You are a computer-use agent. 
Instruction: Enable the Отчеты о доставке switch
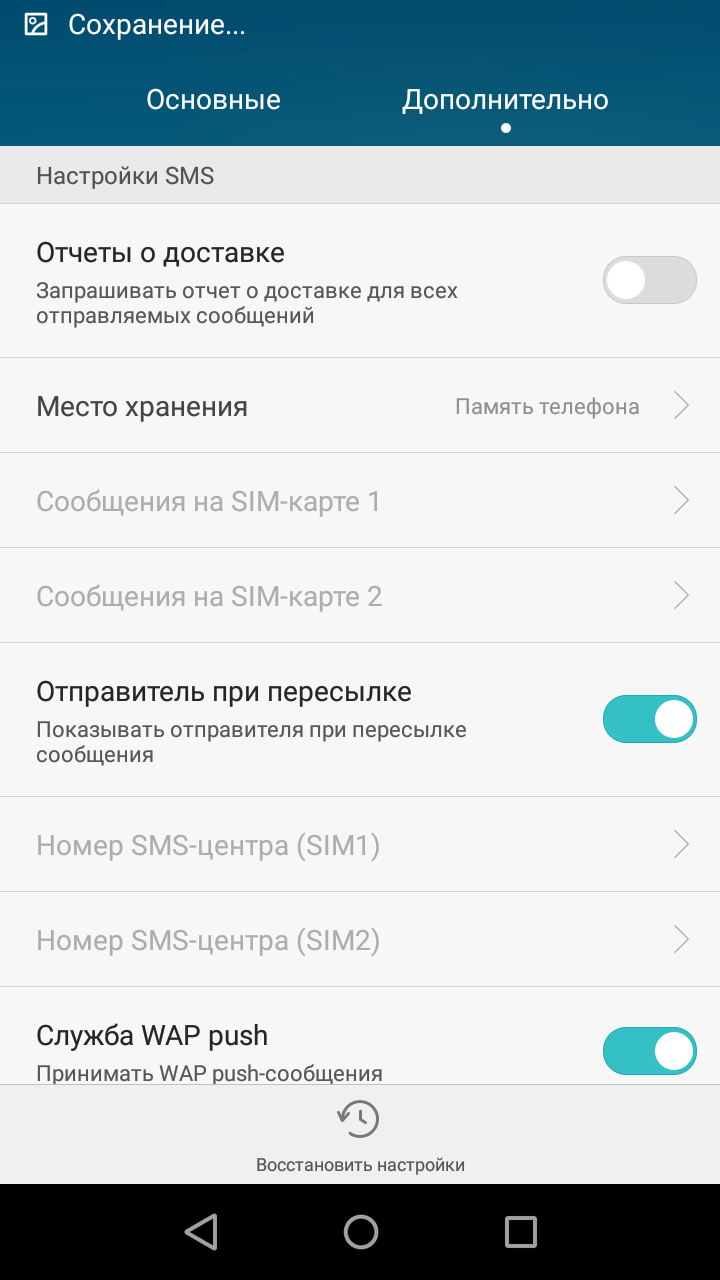tap(649, 280)
